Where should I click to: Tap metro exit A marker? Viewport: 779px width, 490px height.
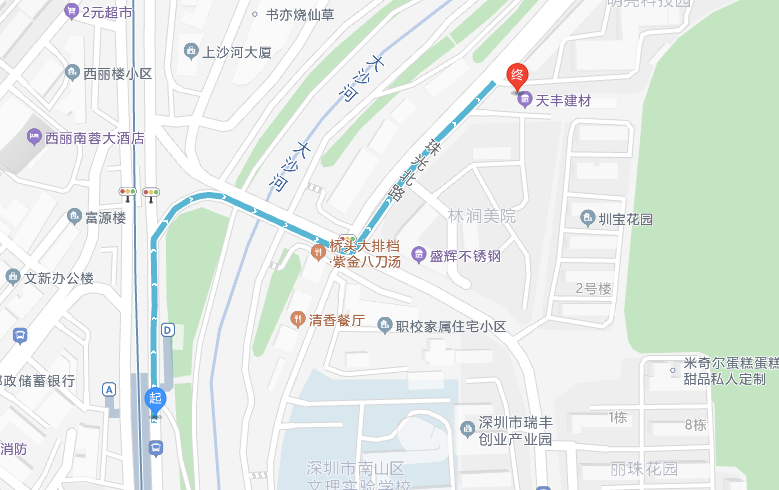coord(109,389)
